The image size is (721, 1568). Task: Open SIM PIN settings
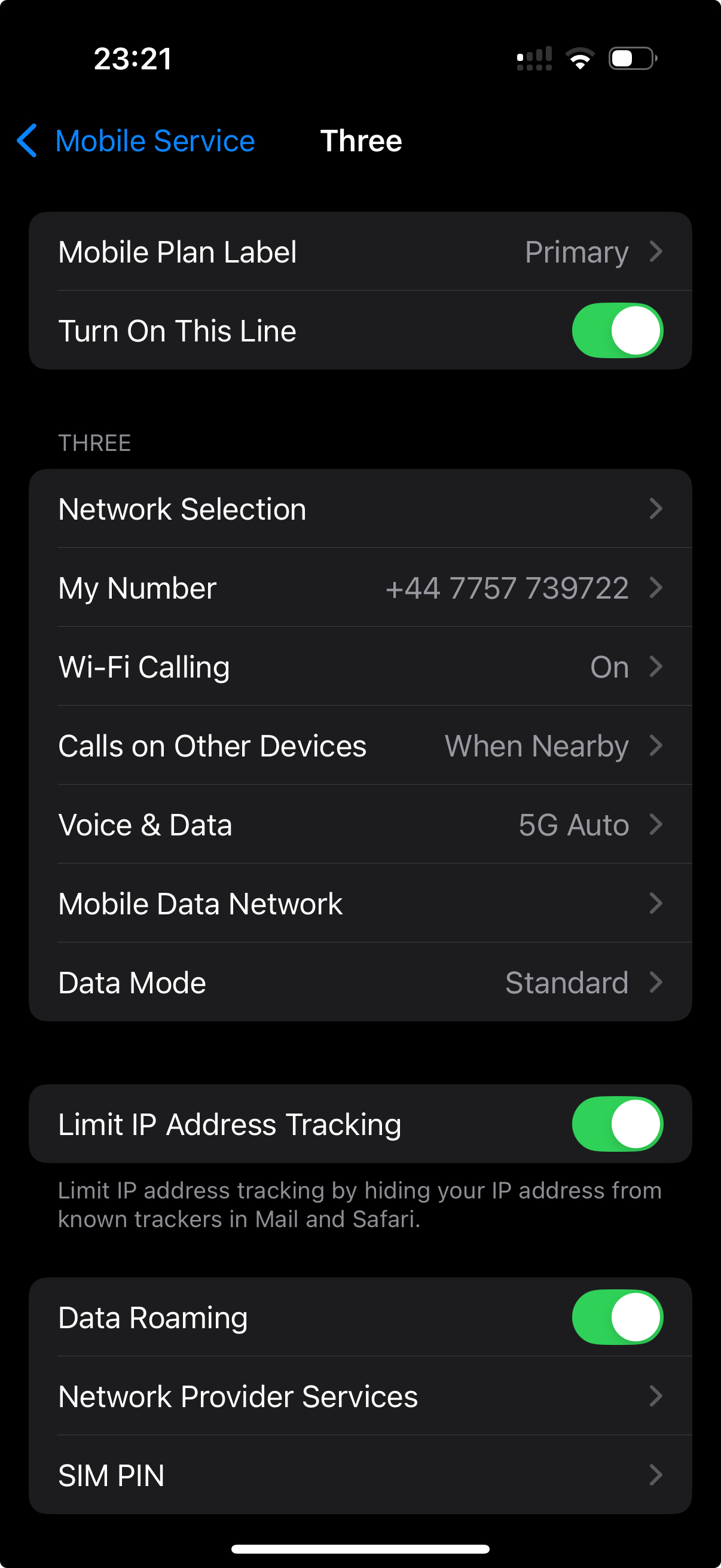pyautogui.click(x=360, y=1475)
